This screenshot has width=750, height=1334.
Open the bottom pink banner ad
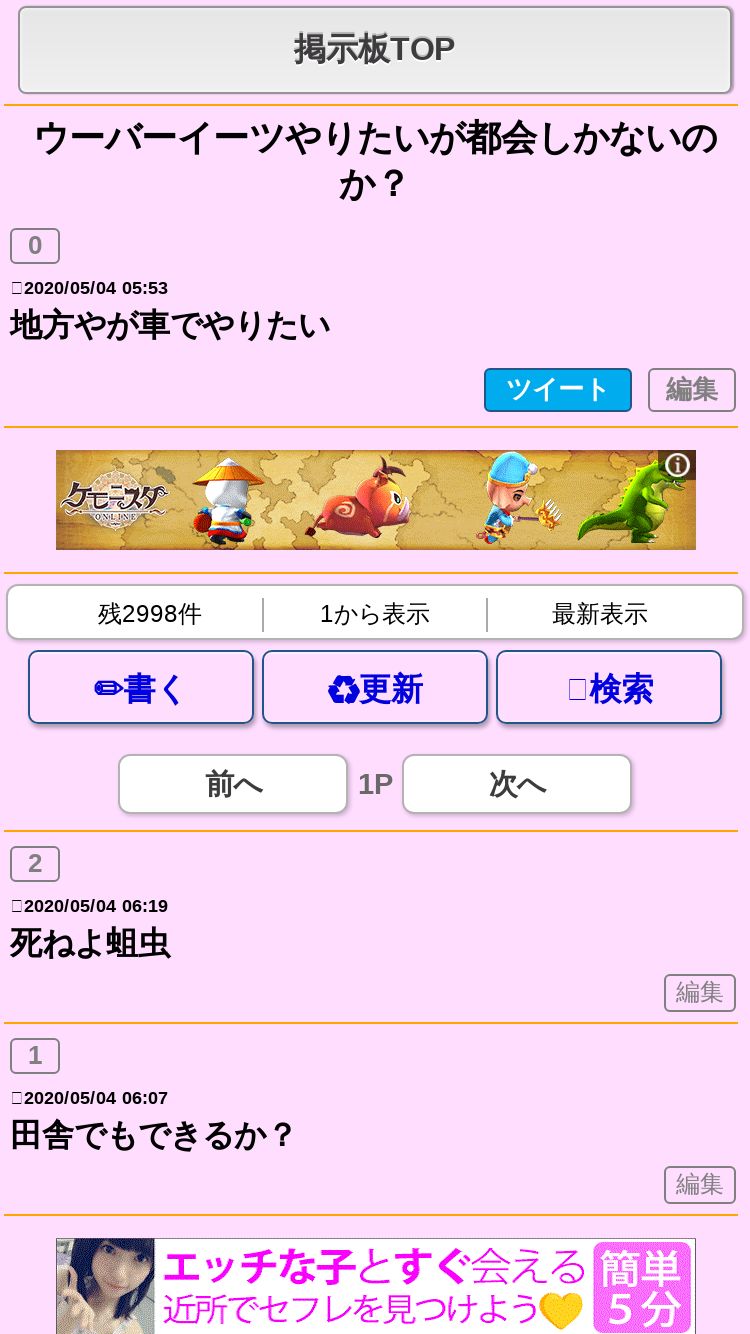point(375,1286)
